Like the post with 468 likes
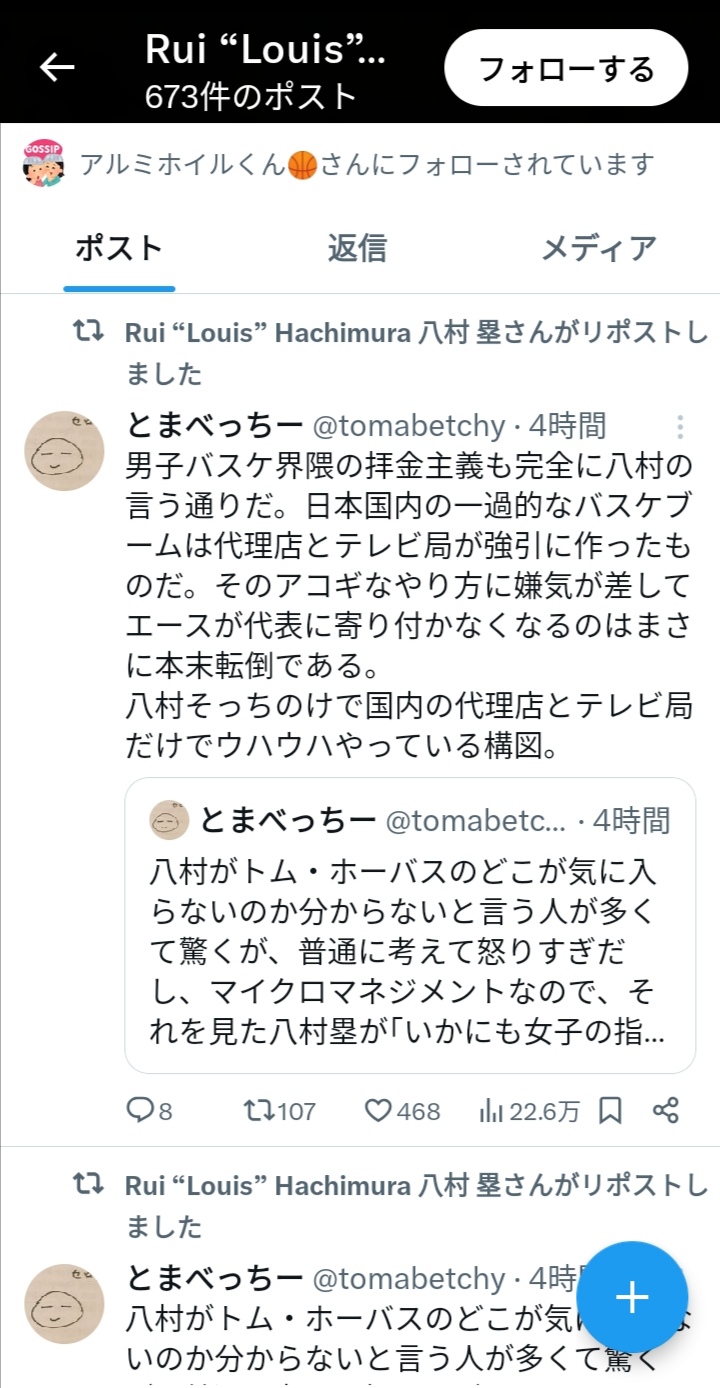 coord(402,1110)
